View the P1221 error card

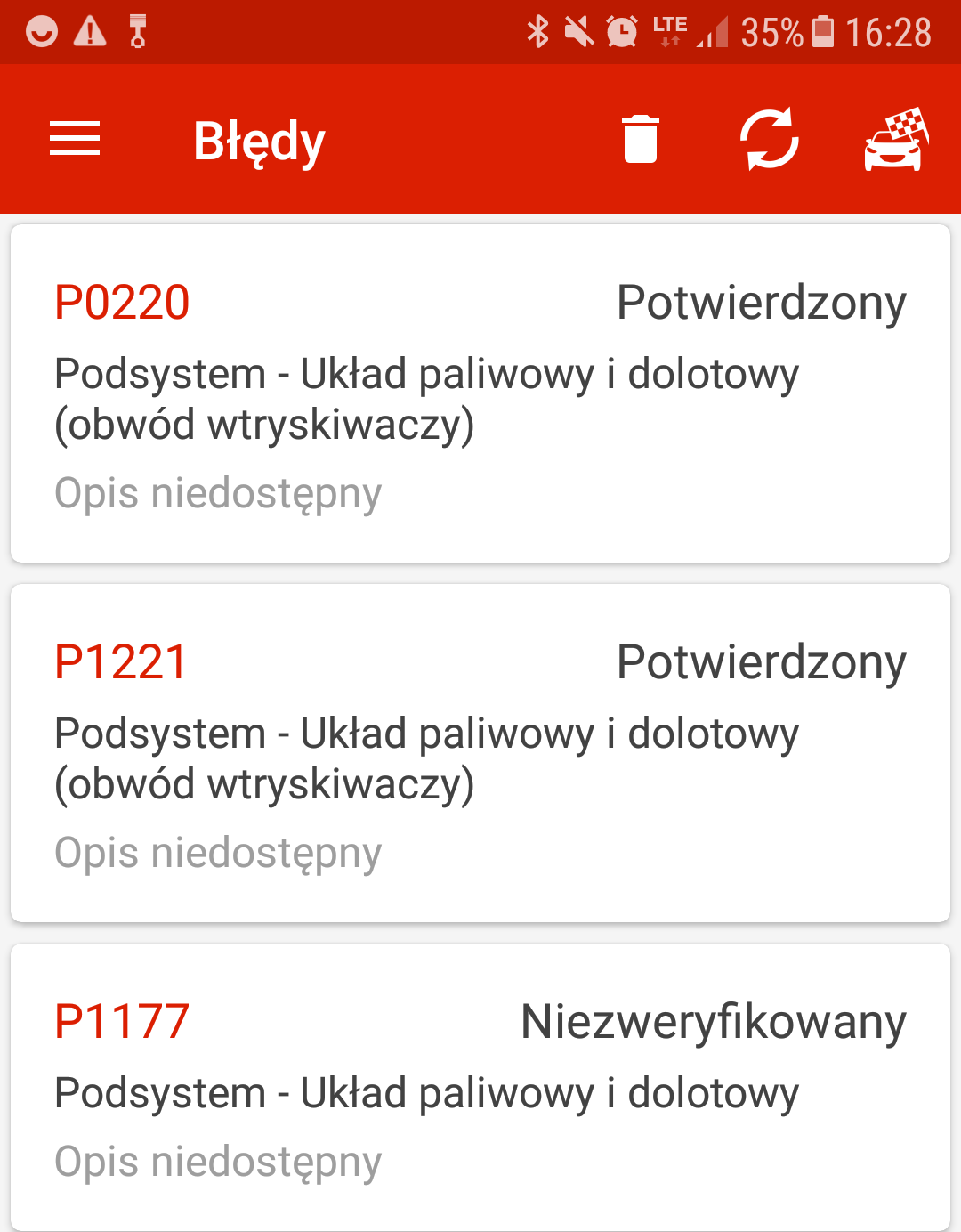tap(480, 753)
